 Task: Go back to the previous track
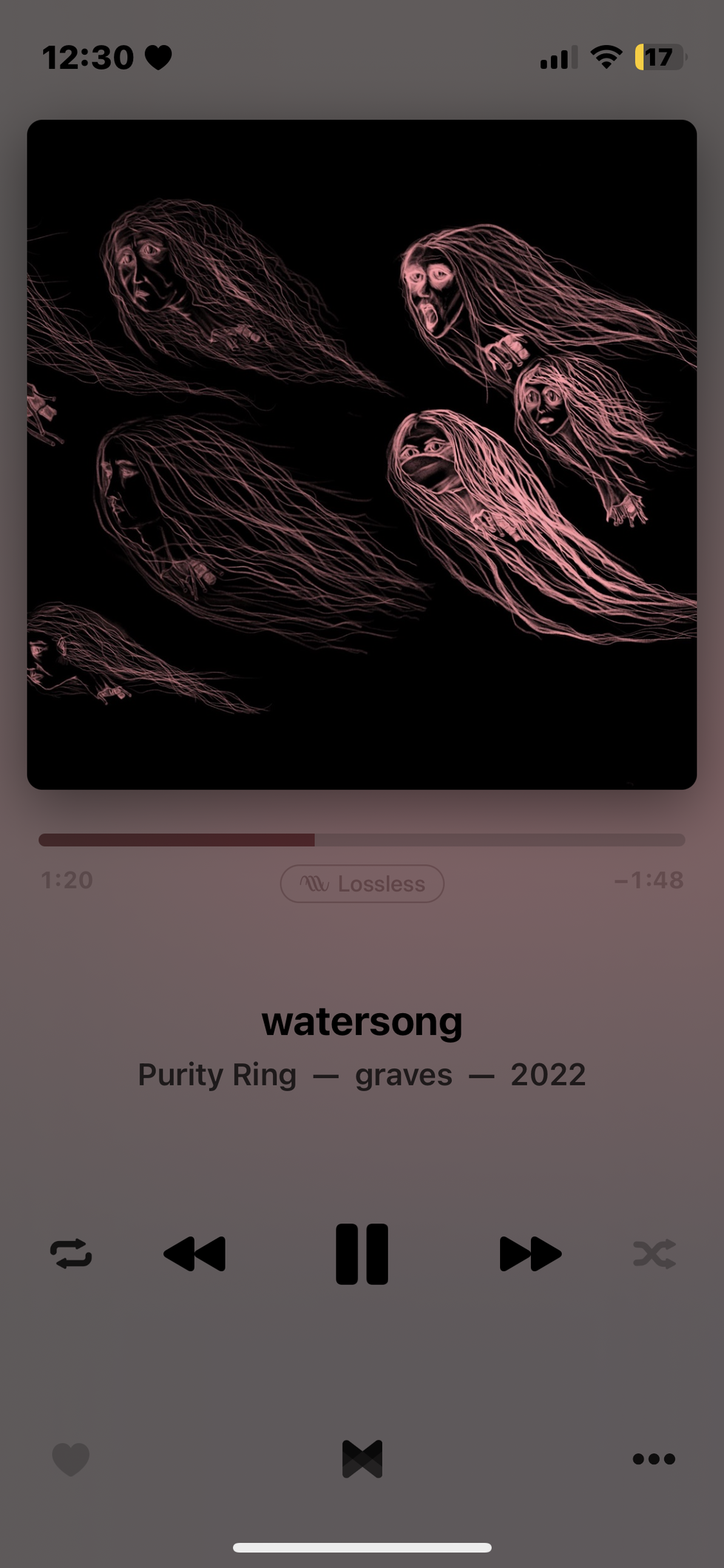click(x=194, y=1254)
